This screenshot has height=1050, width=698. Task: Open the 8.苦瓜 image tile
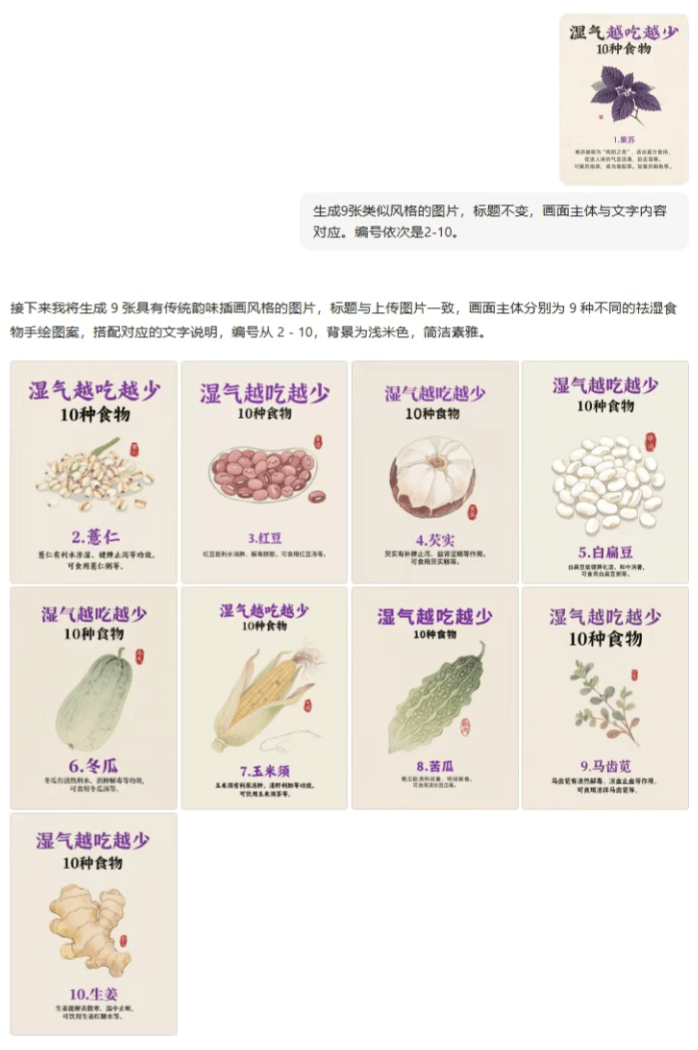coord(435,697)
